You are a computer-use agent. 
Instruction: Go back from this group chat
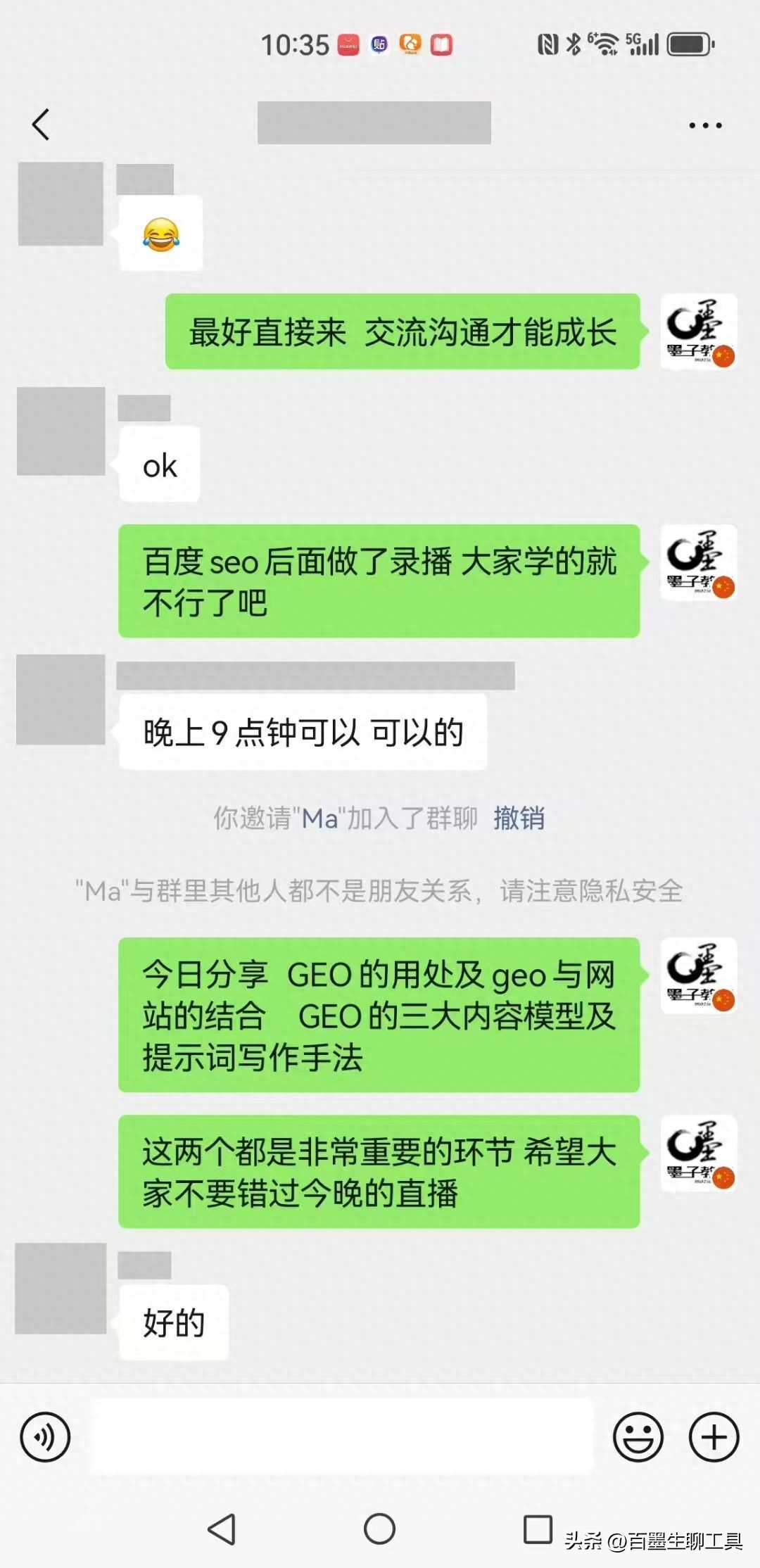(x=41, y=125)
